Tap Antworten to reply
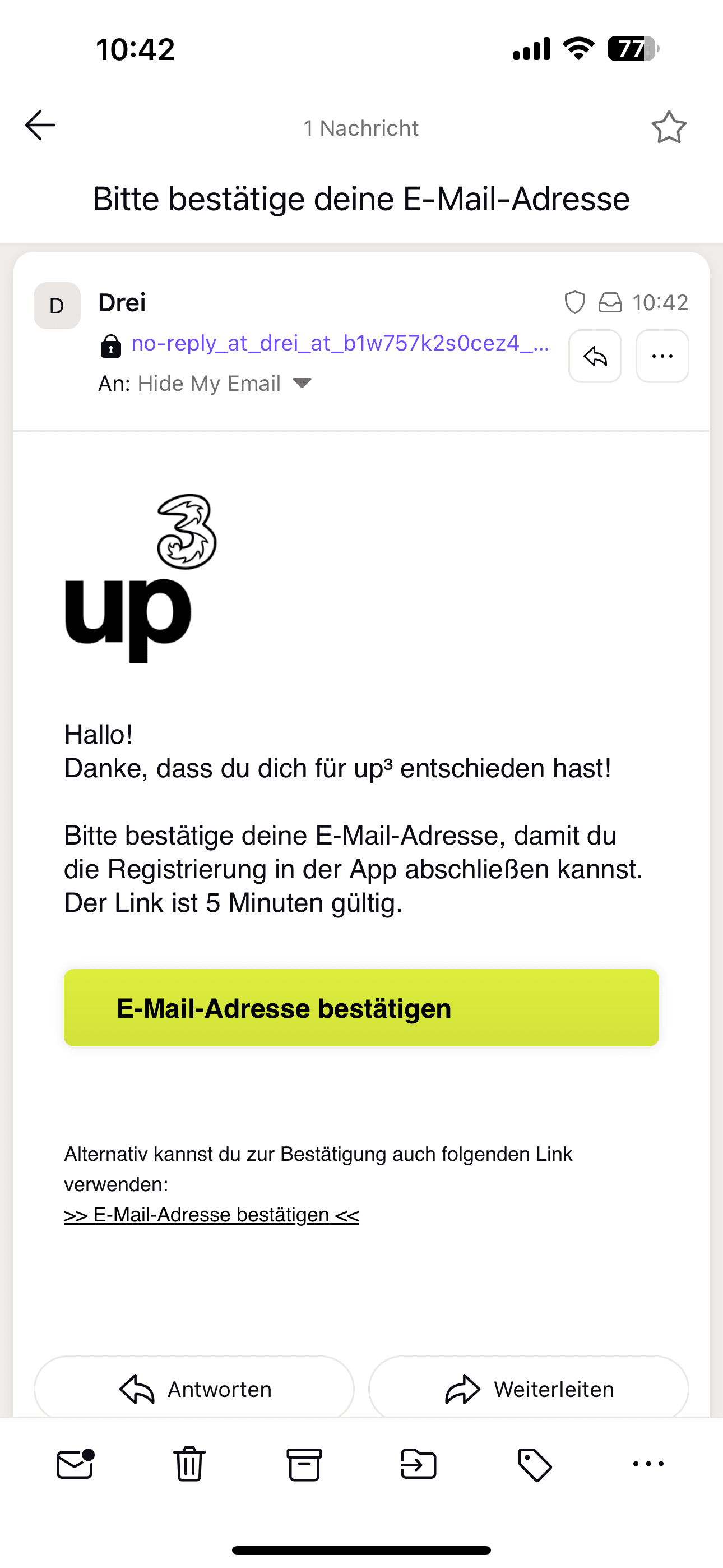Image resolution: width=723 pixels, height=1568 pixels. pos(194,1389)
